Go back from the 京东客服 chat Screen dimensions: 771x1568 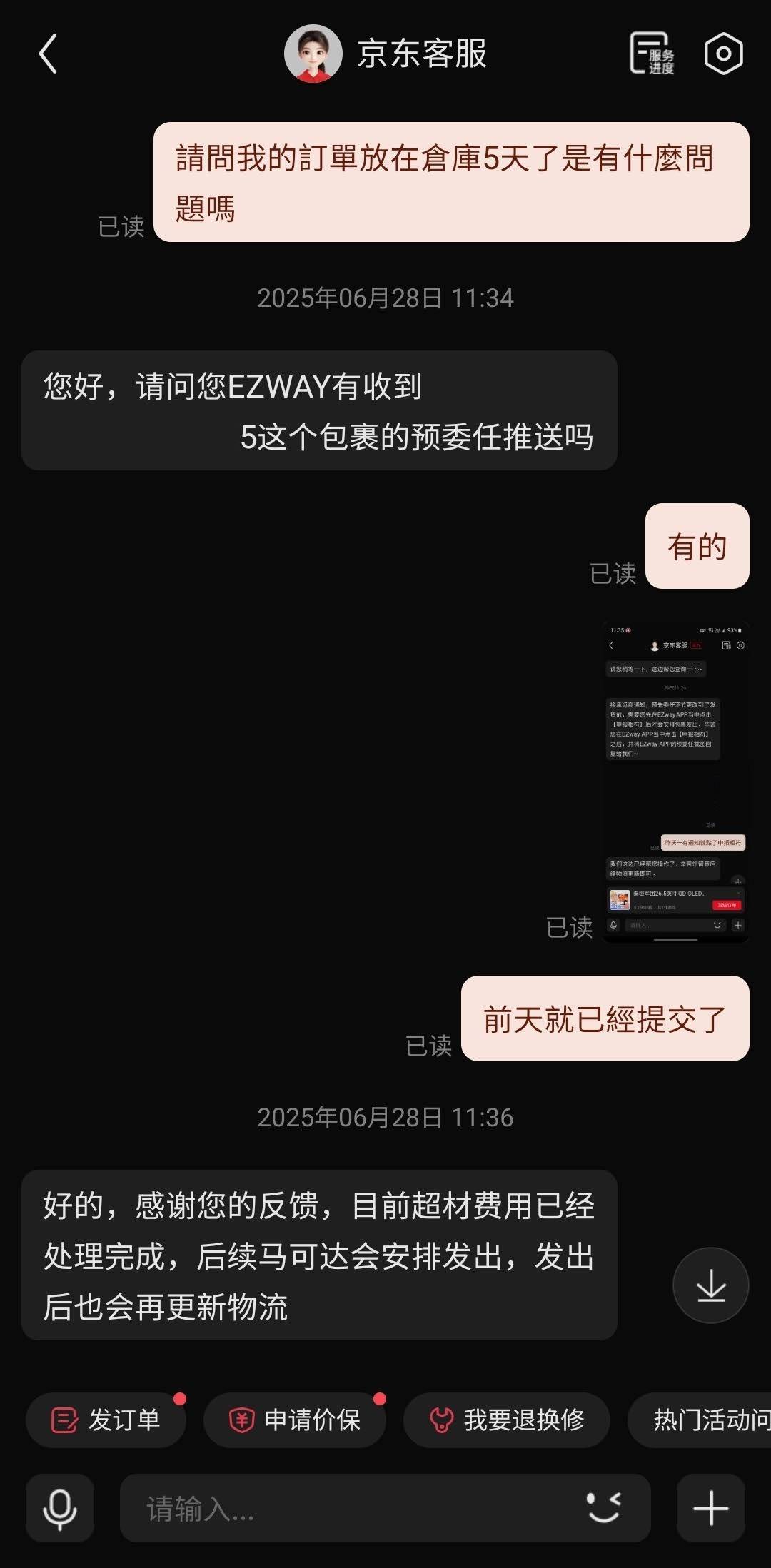pos(48,54)
